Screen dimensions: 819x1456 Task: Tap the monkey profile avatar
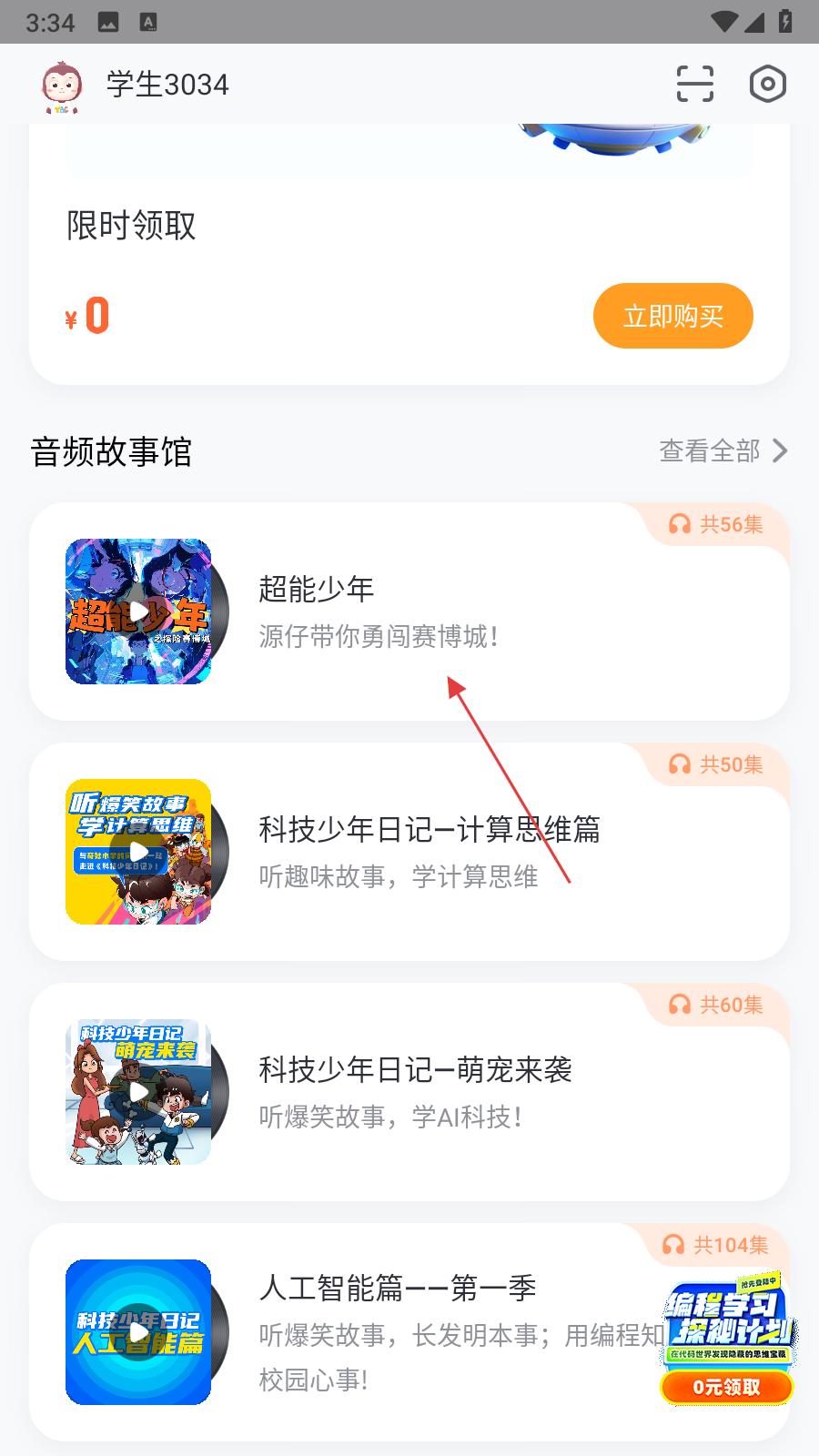(62, 86)
